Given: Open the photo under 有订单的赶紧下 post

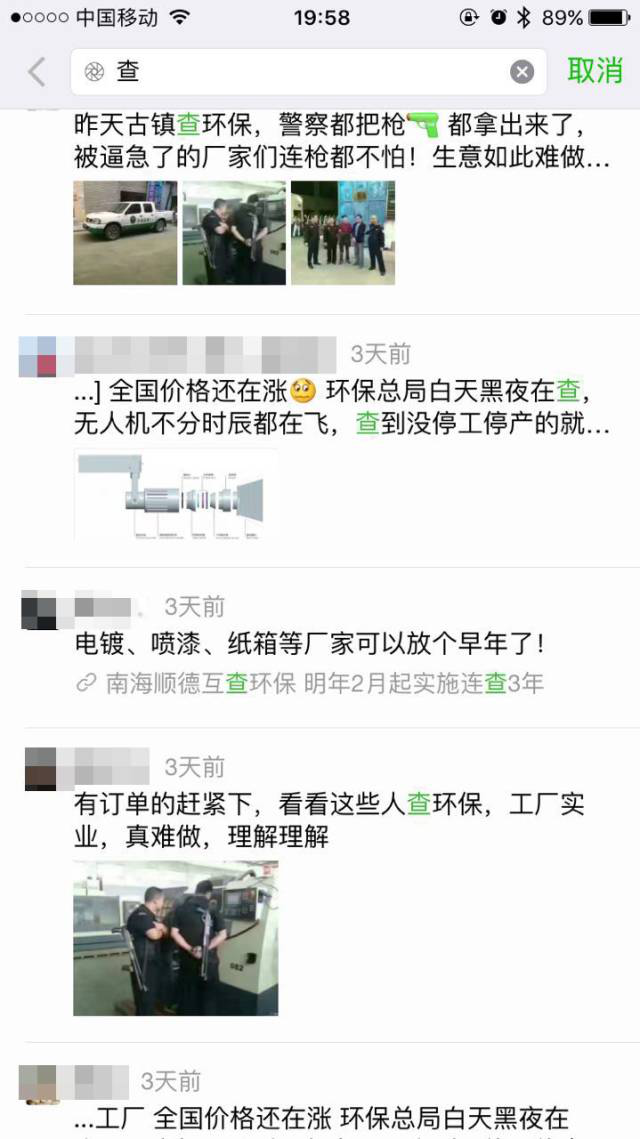Looking at the screenshot, I should pos(176,938).
